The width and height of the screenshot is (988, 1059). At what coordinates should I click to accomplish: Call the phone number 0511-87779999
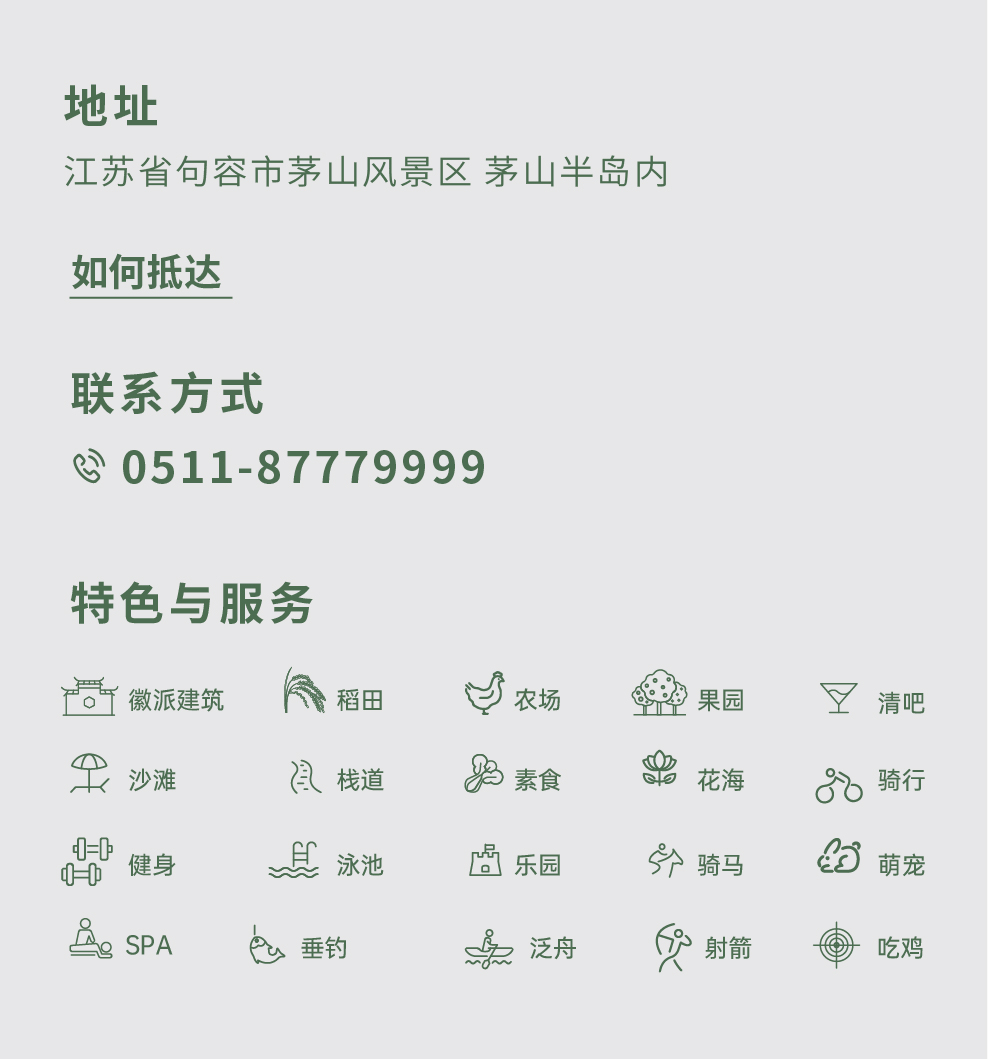(x=303, y=468)
